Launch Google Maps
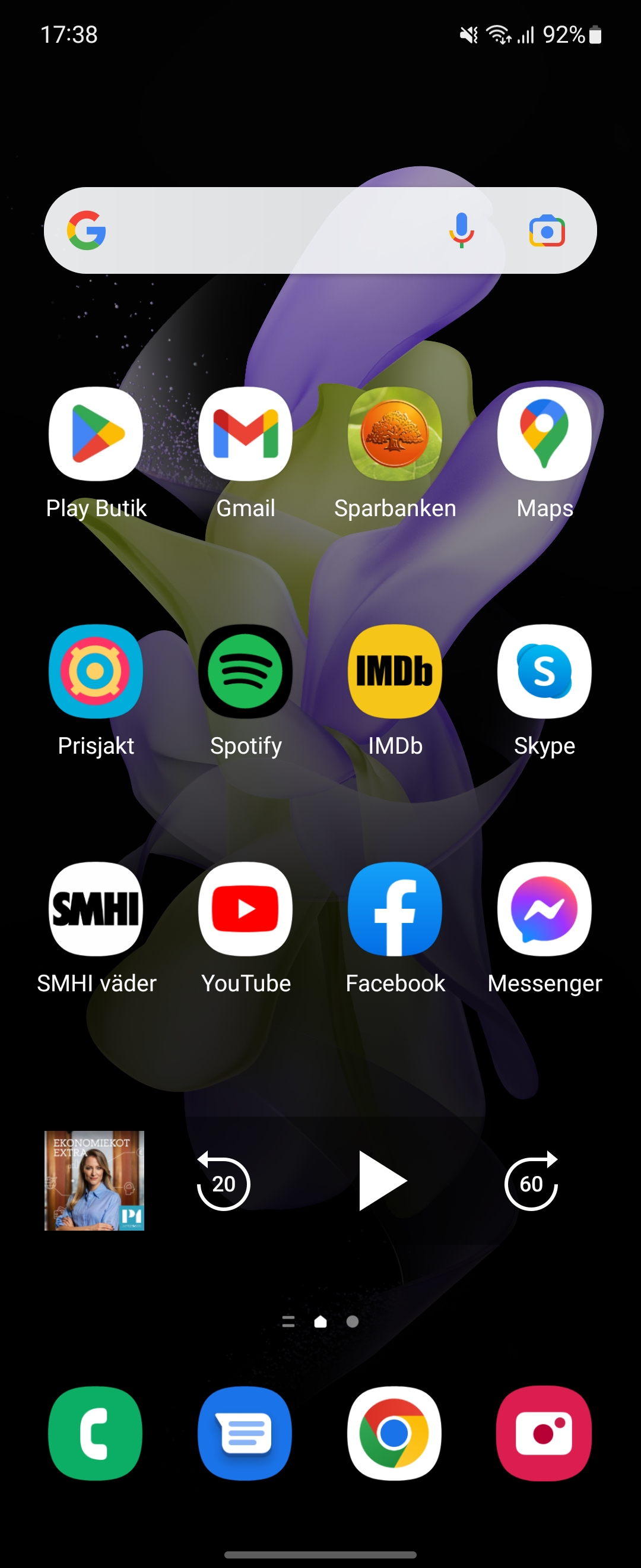Screen dimensions: 641x1568 544,434
